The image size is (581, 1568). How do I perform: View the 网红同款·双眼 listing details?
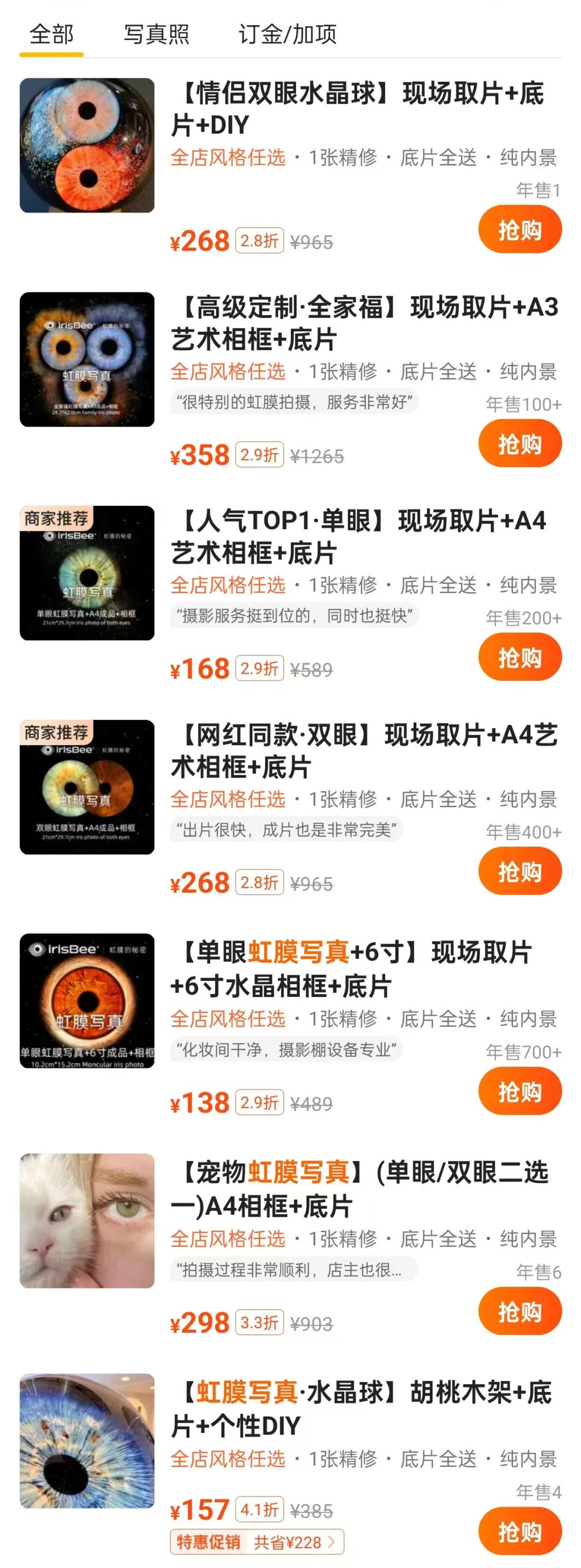(364, 751)
